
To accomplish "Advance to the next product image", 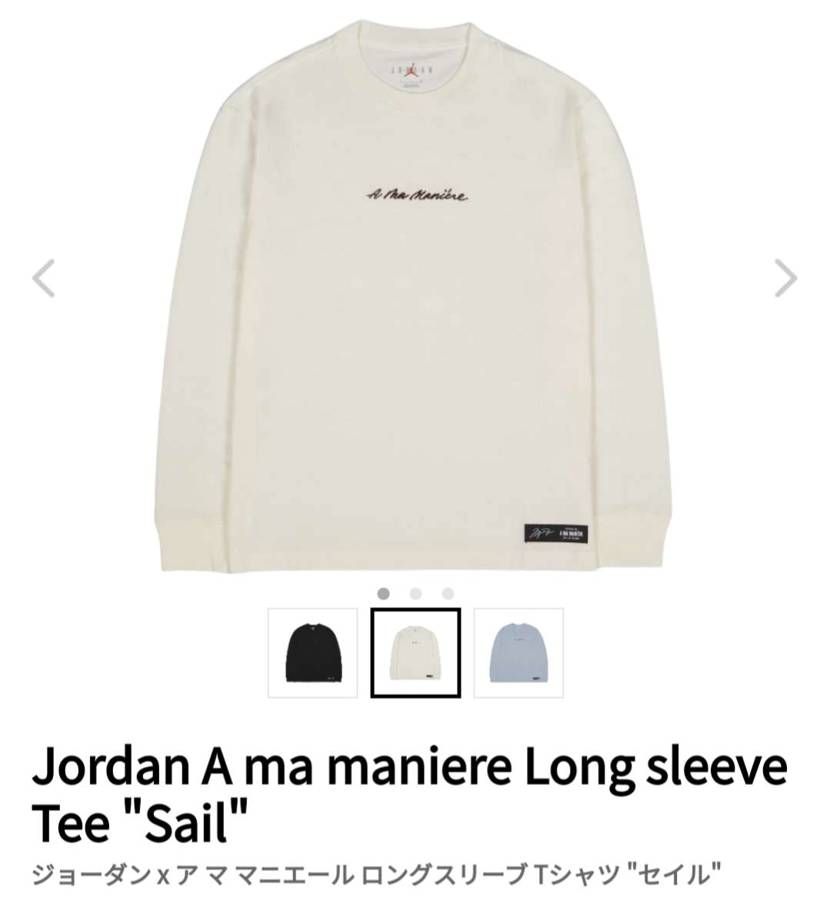I will point(785,279).
